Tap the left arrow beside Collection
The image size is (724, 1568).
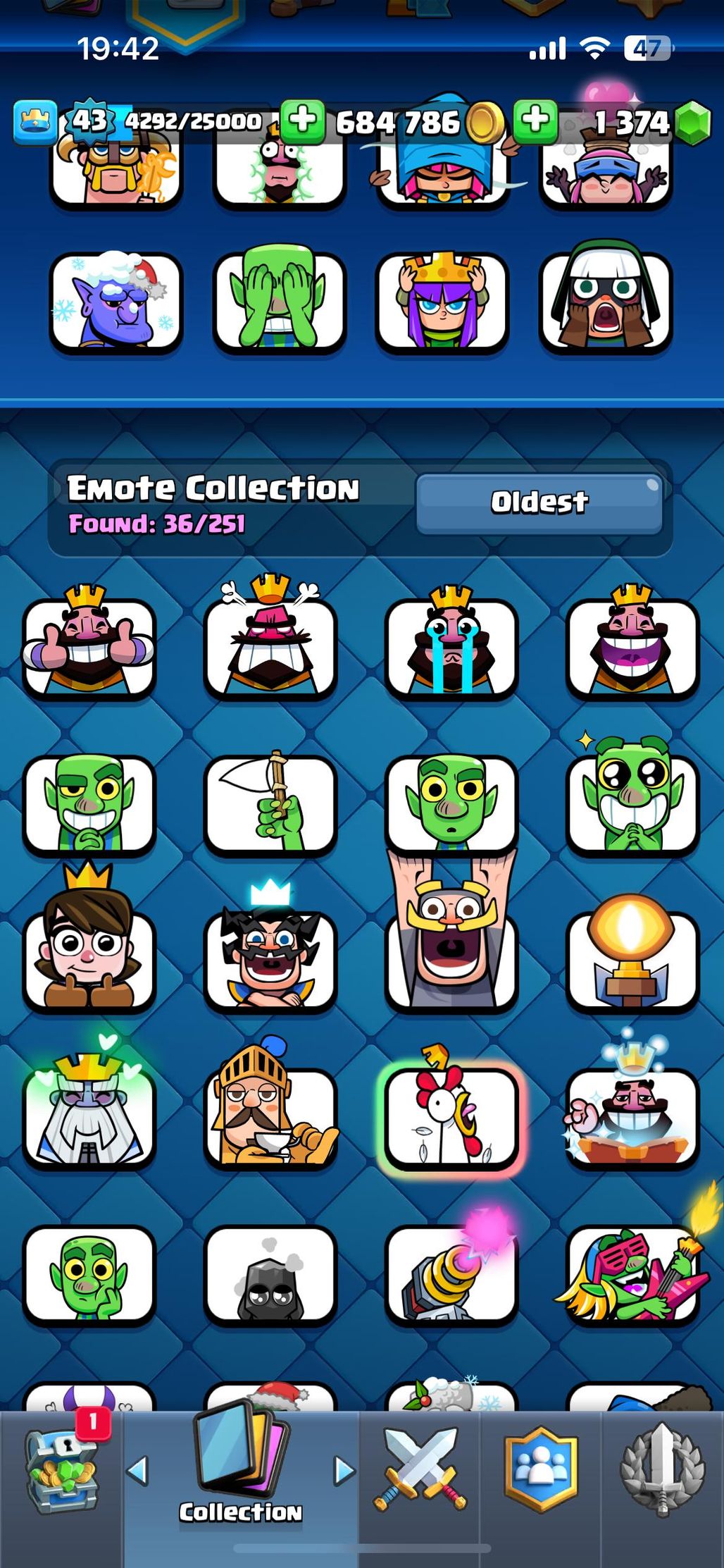[x=137, y=1471]
